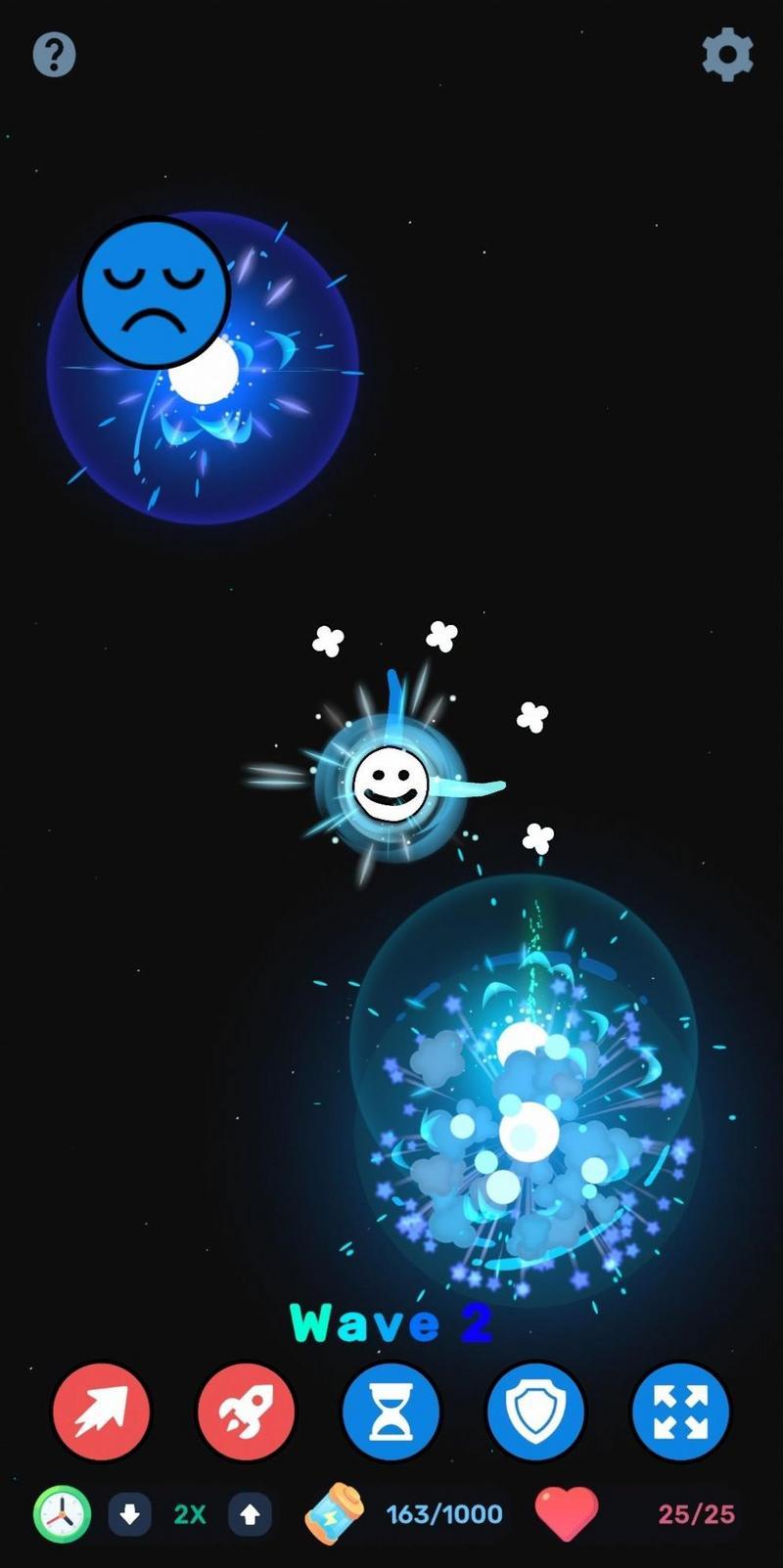Open the settings gear
This screenshot has width=783, height=1568.
pyautogui.click(x=728, y=55)
